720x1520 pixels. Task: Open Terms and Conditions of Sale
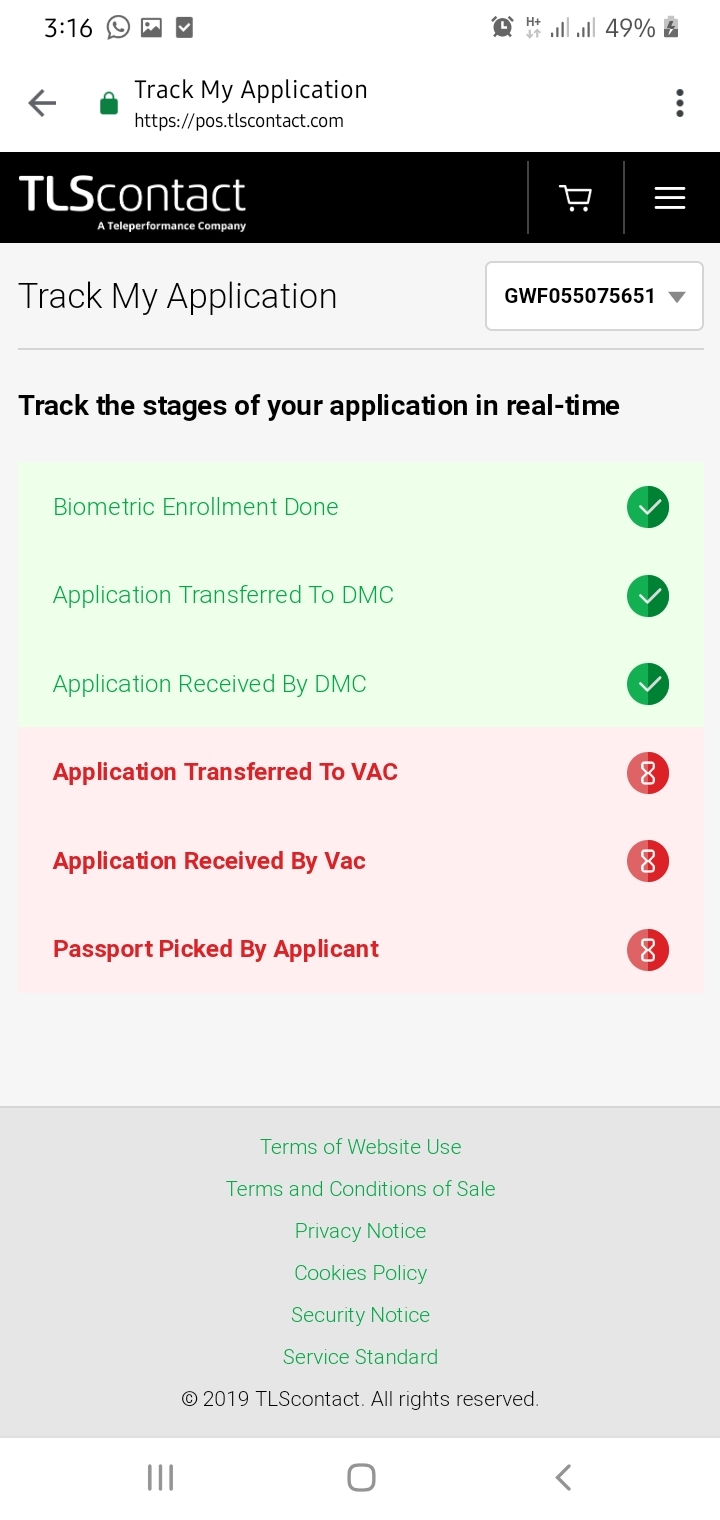point(360,1189)
